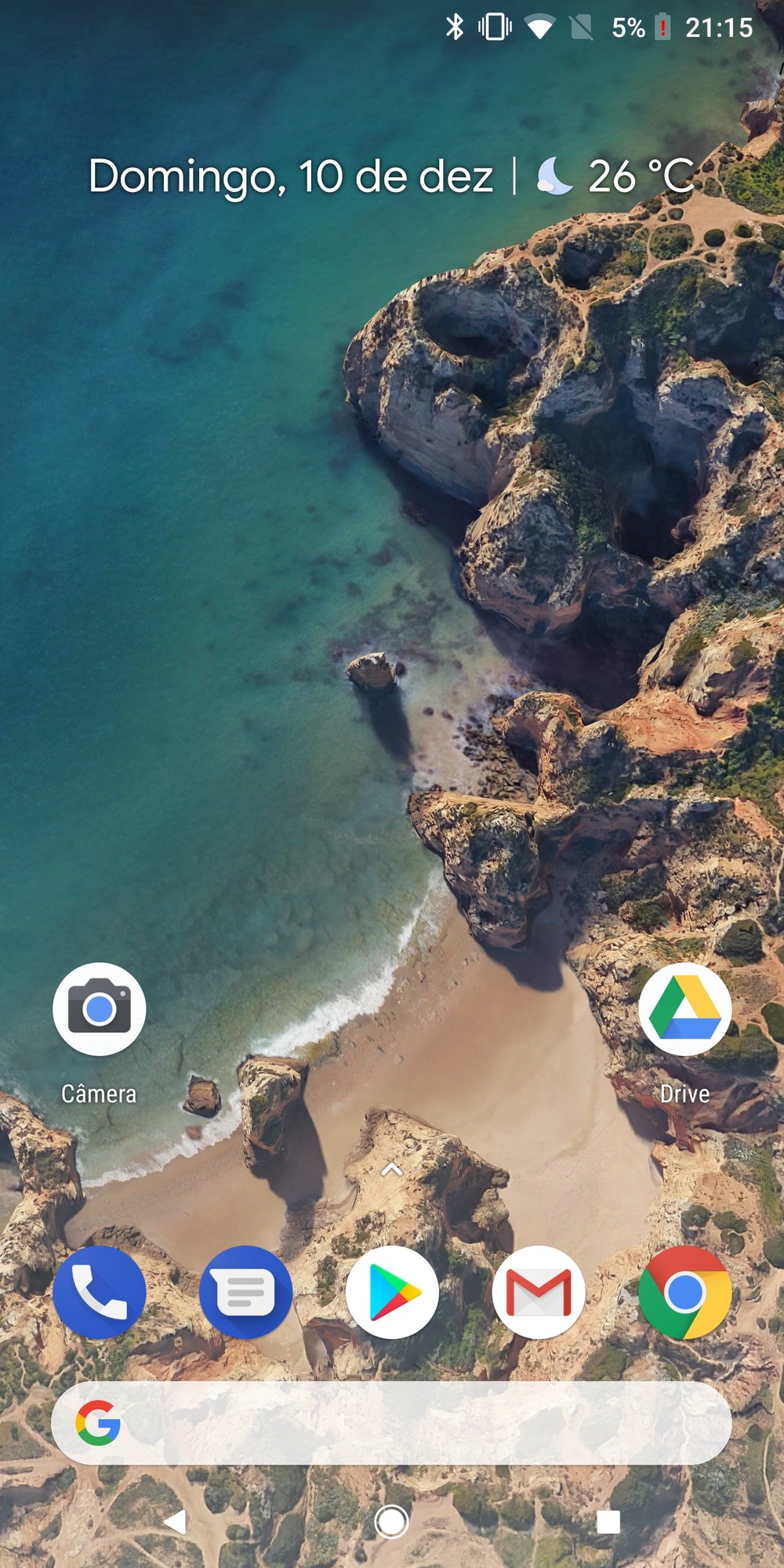Open Gmail
Viewport: 784px width, 1568px height.
pyautogui.click(x=539, y=1292)
